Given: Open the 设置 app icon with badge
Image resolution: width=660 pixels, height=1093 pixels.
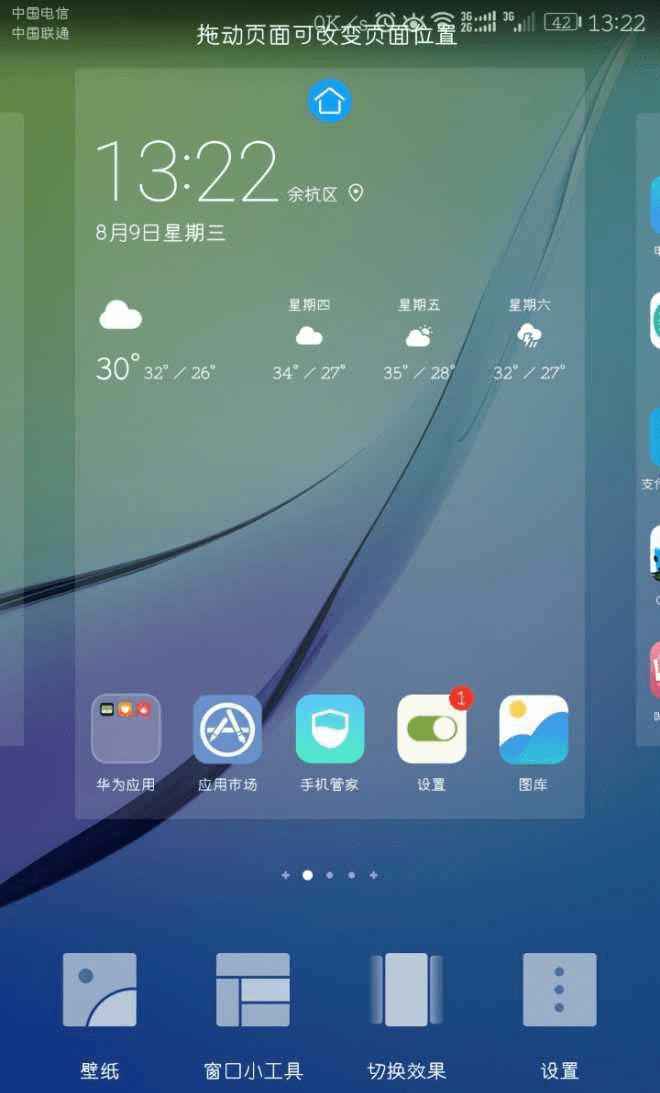Looking at the screenshot, I should (432, 730).
